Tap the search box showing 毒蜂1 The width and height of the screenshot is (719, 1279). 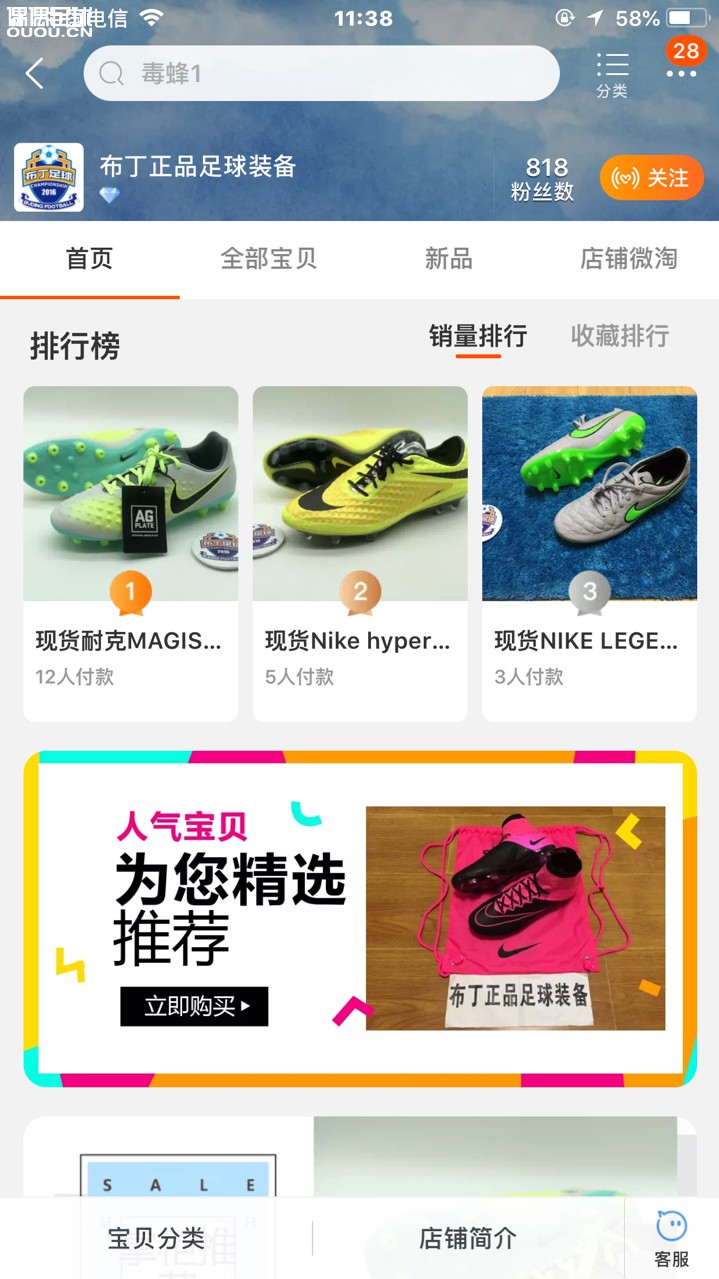[x=320, y=73]
